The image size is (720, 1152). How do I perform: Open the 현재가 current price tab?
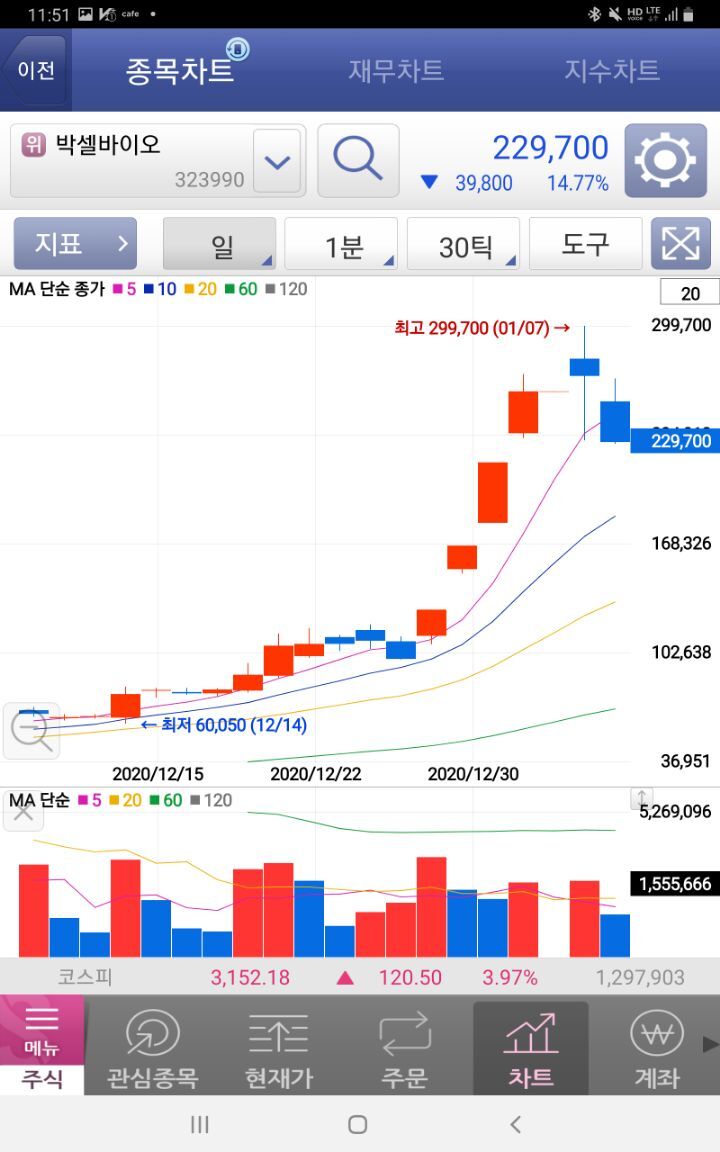click(x=278, y=1047)
